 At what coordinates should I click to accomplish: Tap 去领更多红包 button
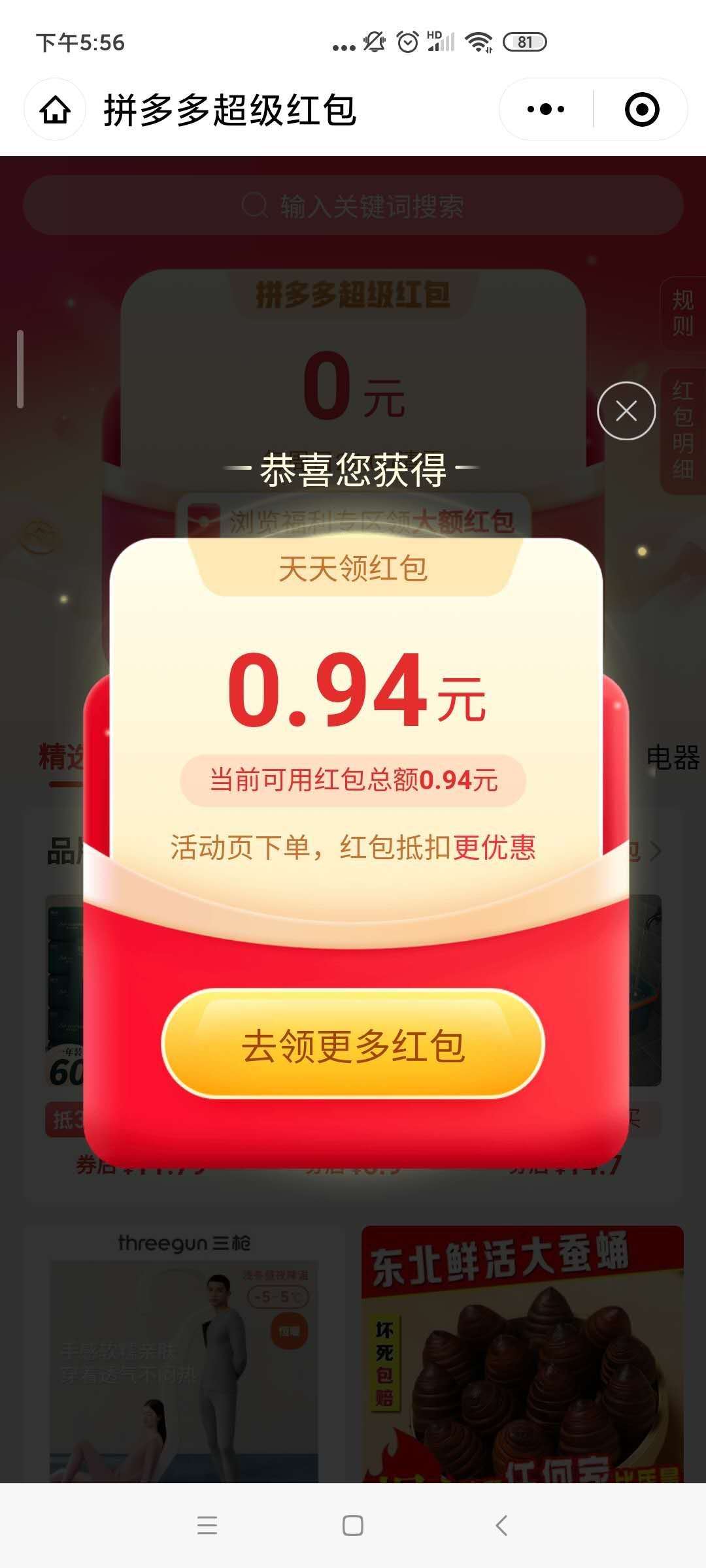[353, 1045]
